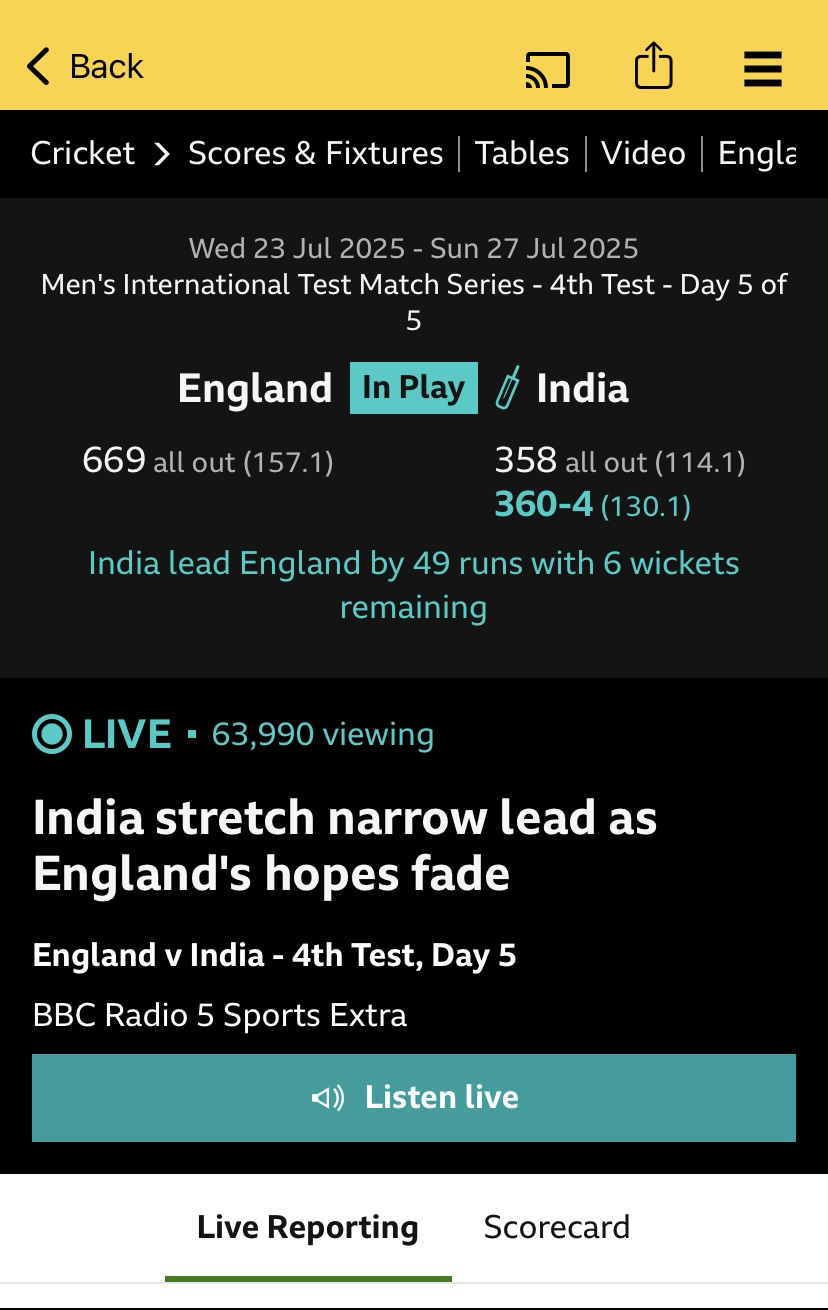
Task: Listen live to the radio commentary
Action: point(414,1097)
